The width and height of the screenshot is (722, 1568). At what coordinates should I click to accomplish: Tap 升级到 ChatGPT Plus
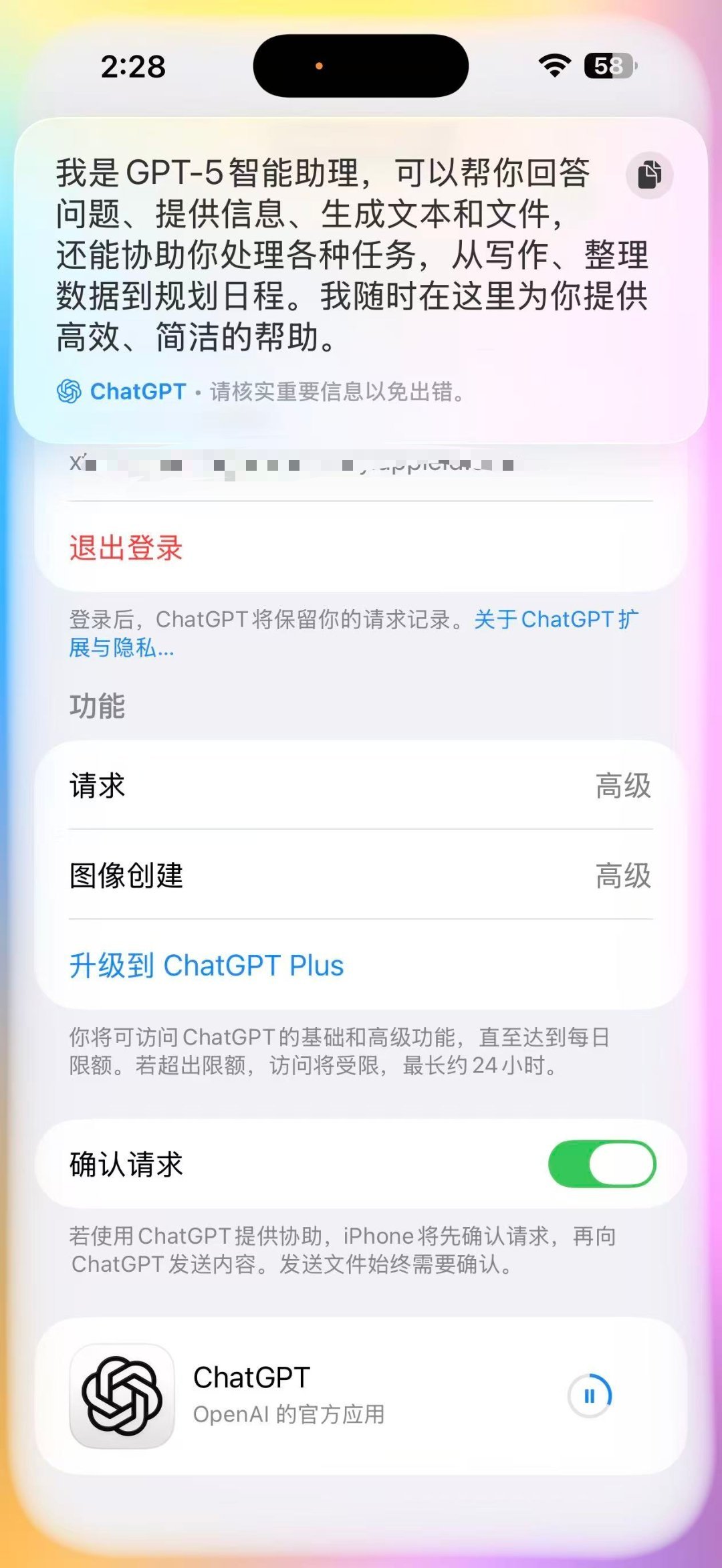point(206,966)
